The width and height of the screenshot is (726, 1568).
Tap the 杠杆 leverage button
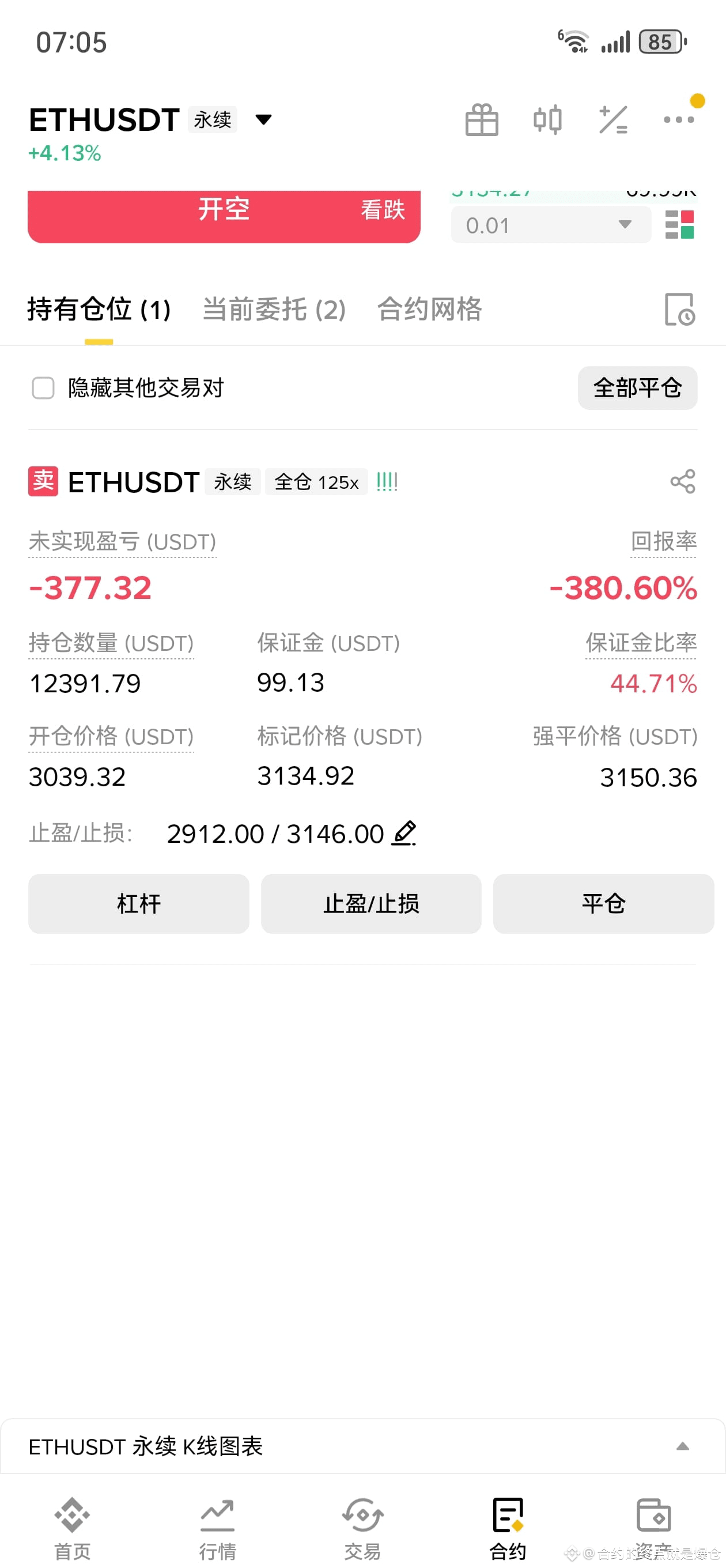(x=138, y=904)
